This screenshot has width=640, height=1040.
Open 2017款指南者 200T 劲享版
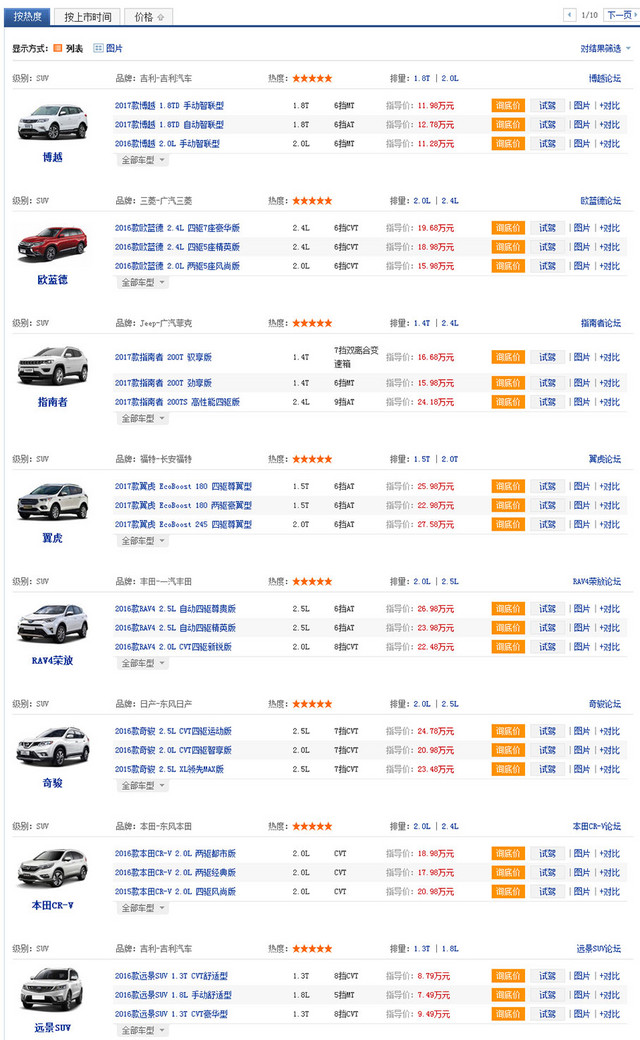(163, 383)
